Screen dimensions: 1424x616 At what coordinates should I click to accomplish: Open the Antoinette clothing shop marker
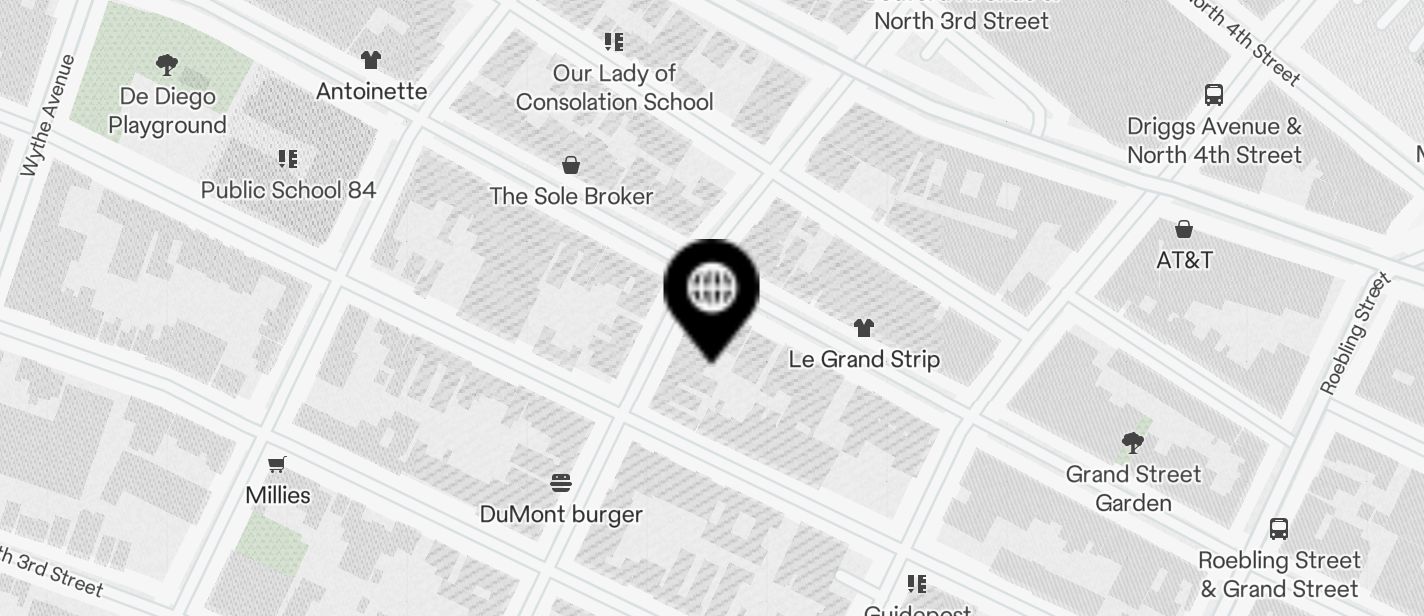371,61
